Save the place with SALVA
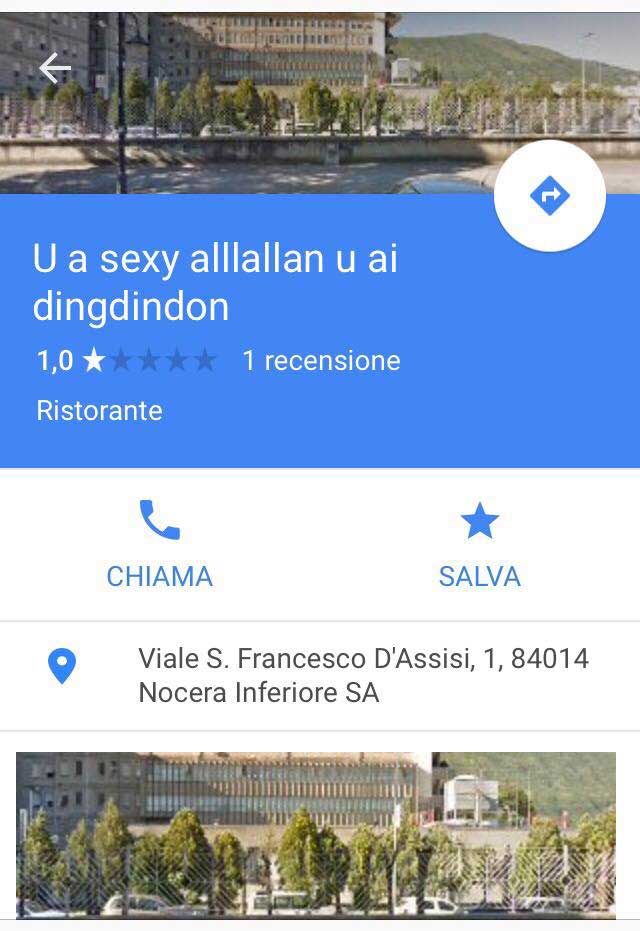Screen dimensions: 640x931 click(479, 545)
